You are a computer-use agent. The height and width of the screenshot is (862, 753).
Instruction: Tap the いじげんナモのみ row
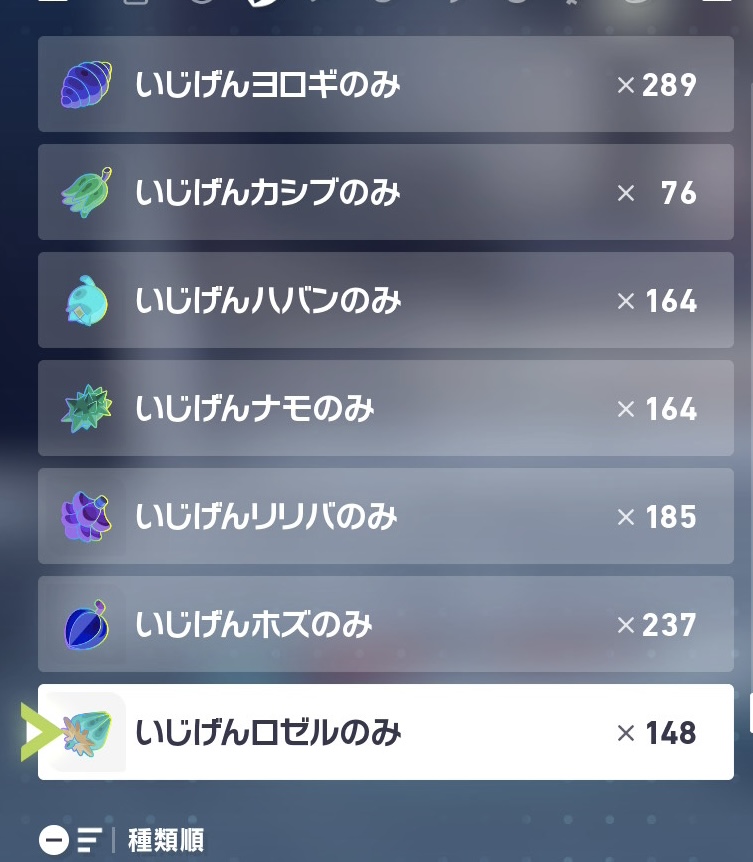(385, 408)
